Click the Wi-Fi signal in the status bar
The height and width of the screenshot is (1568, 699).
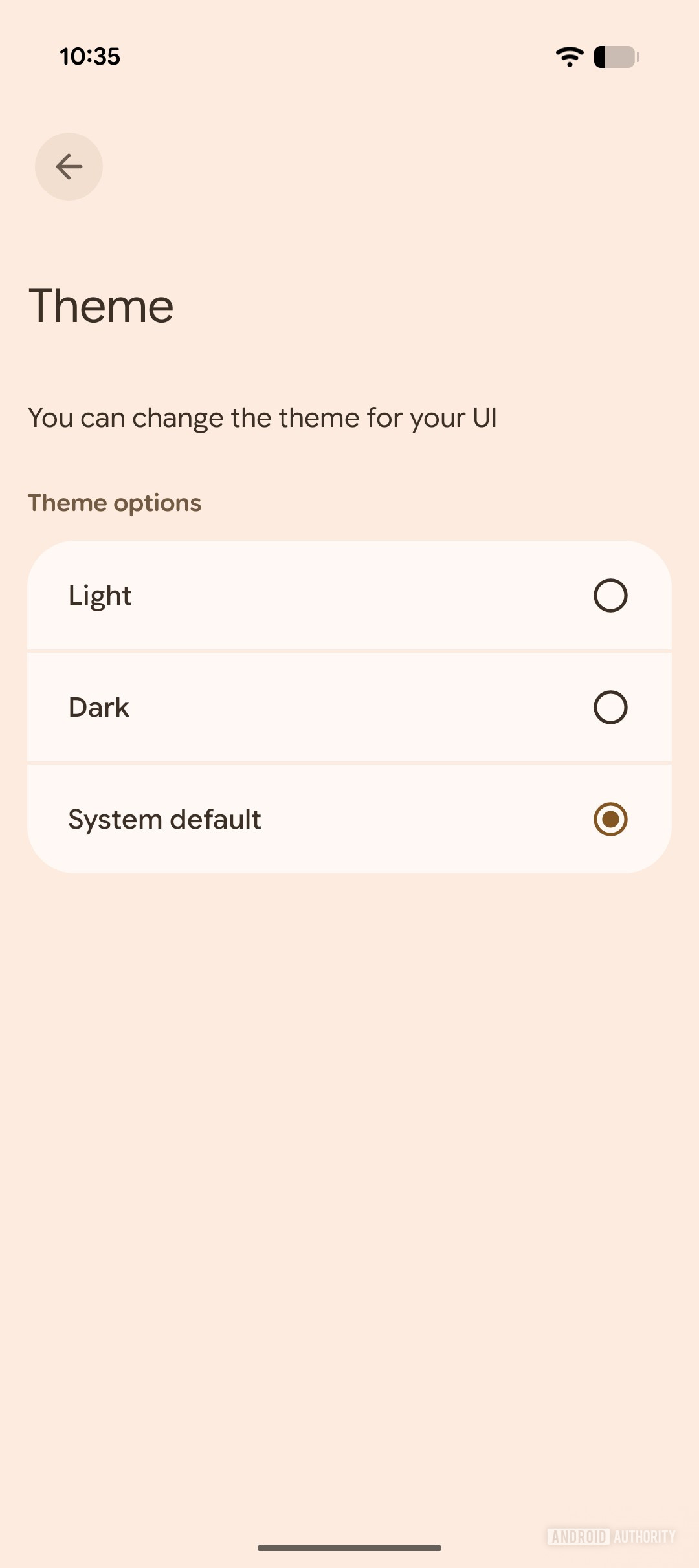569,57
